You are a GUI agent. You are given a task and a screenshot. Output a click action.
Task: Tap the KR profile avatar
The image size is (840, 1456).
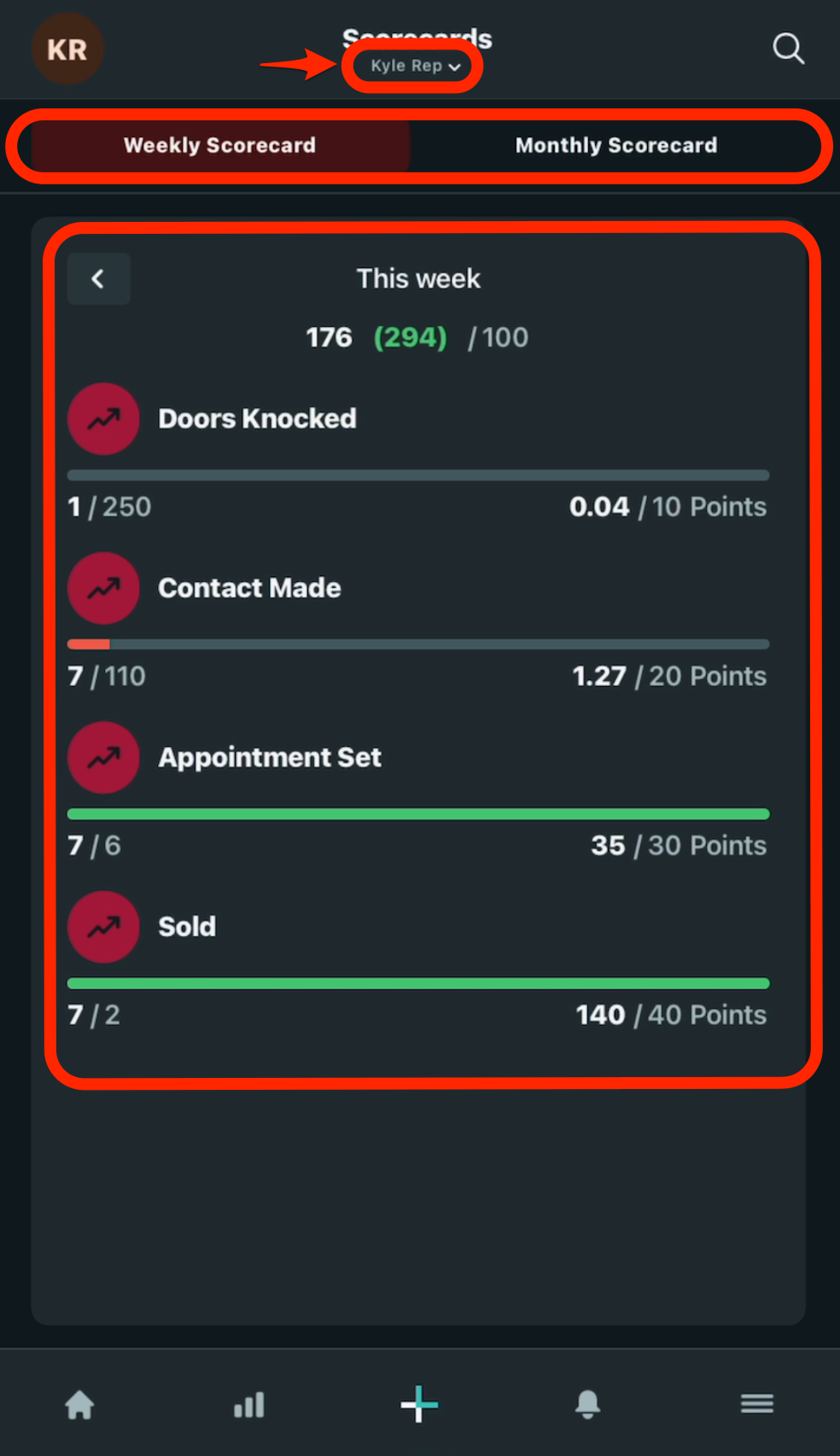67,50
